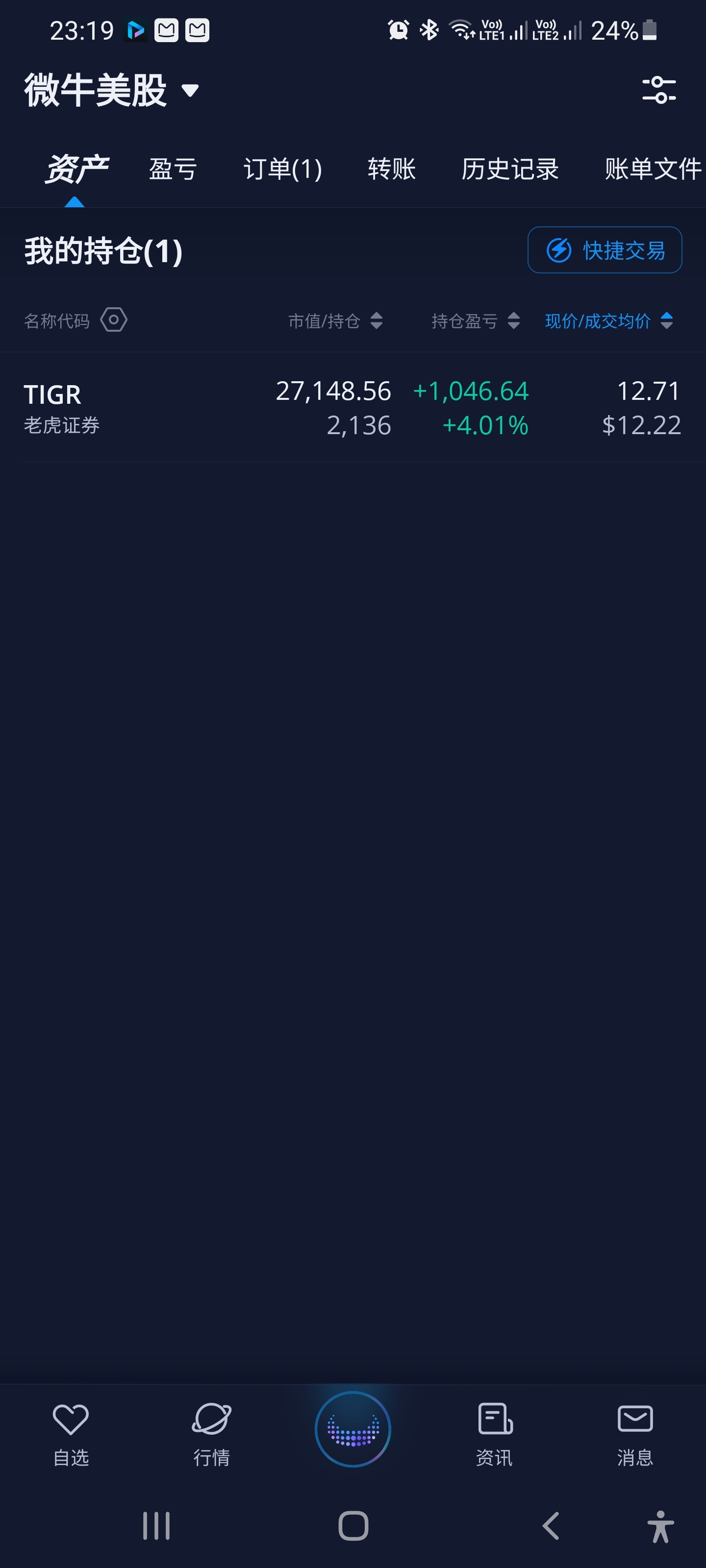
Task: Go back with the system back button
Action: 551,1526
